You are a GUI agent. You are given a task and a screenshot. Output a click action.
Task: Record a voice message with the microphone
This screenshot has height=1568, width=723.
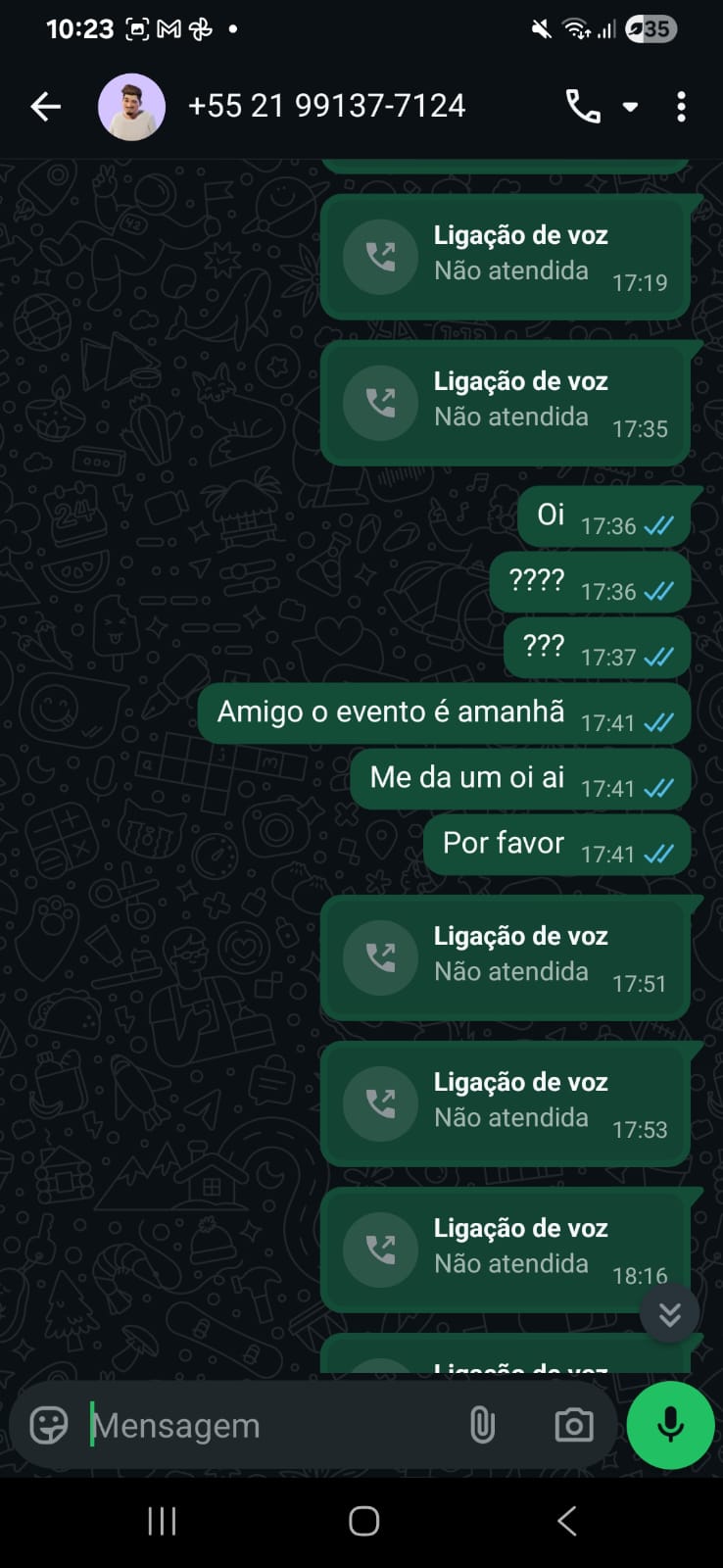click(x=670, y=1425)
